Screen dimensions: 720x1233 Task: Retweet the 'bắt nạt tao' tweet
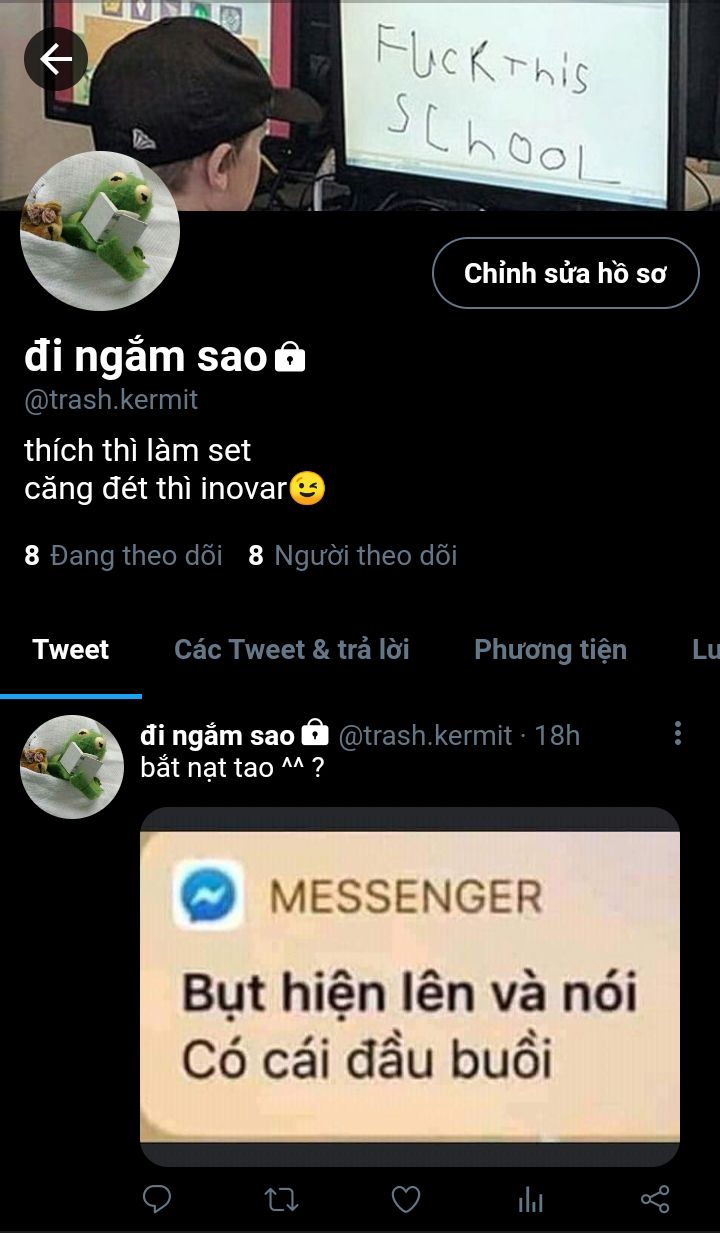click(281, 1199)
